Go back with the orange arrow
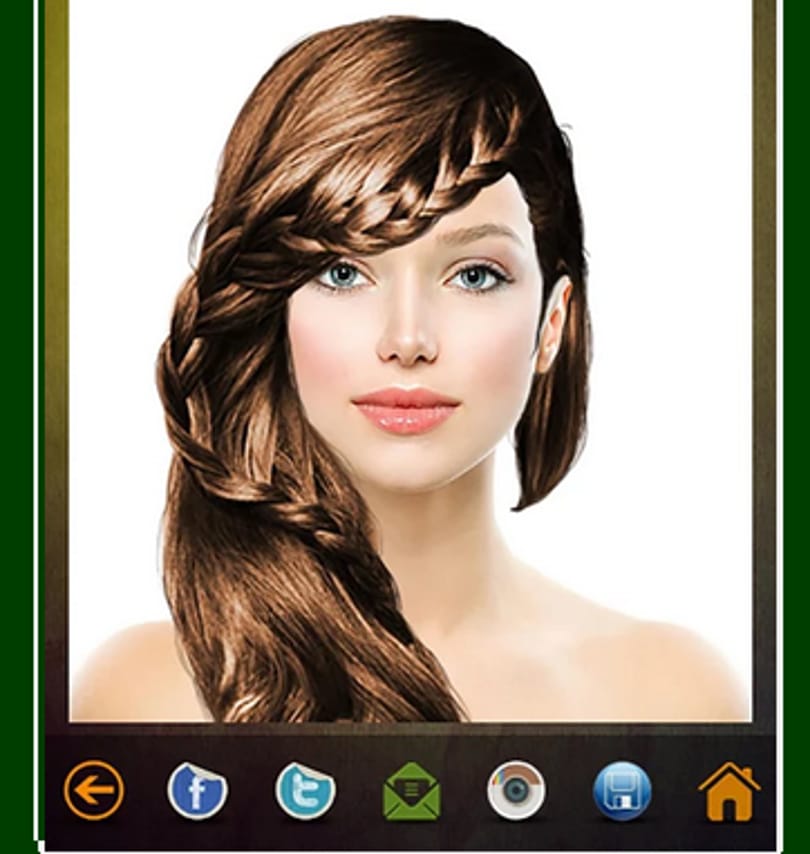The width and height of the screenshot is (810, 854). [94, 790]
